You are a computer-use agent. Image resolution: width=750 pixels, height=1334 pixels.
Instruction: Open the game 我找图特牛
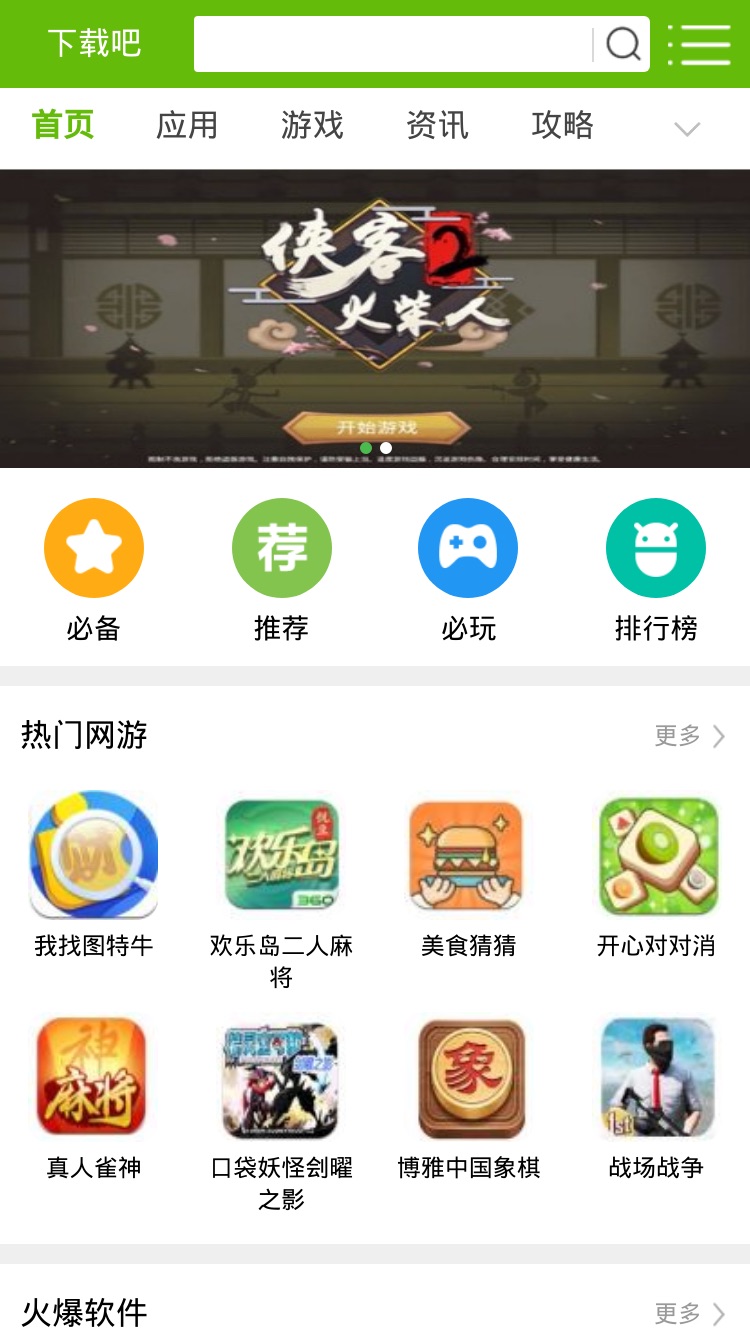[x=94, y=874]
